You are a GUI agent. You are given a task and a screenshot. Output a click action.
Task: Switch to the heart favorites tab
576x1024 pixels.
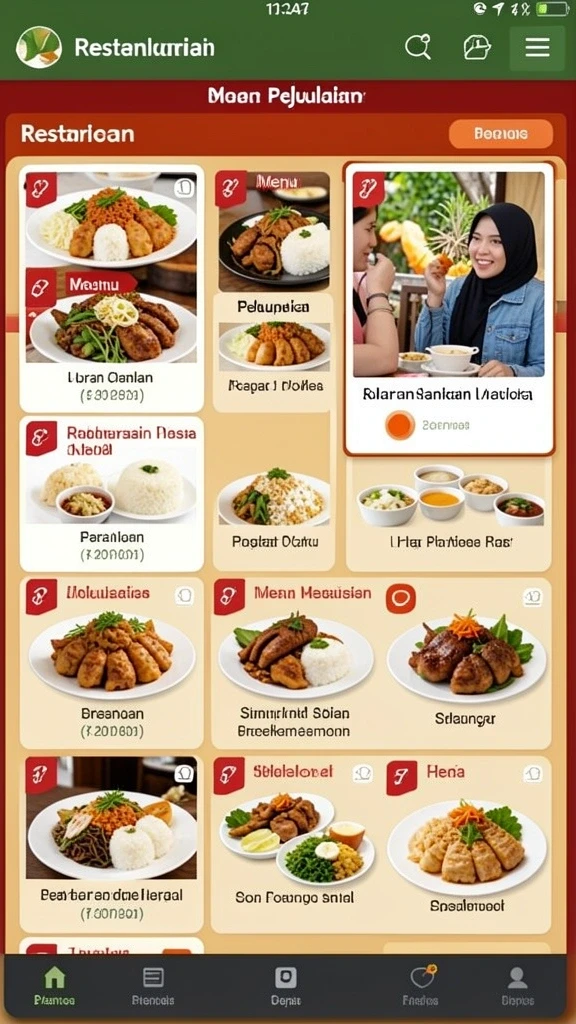[x=421, y=986]
